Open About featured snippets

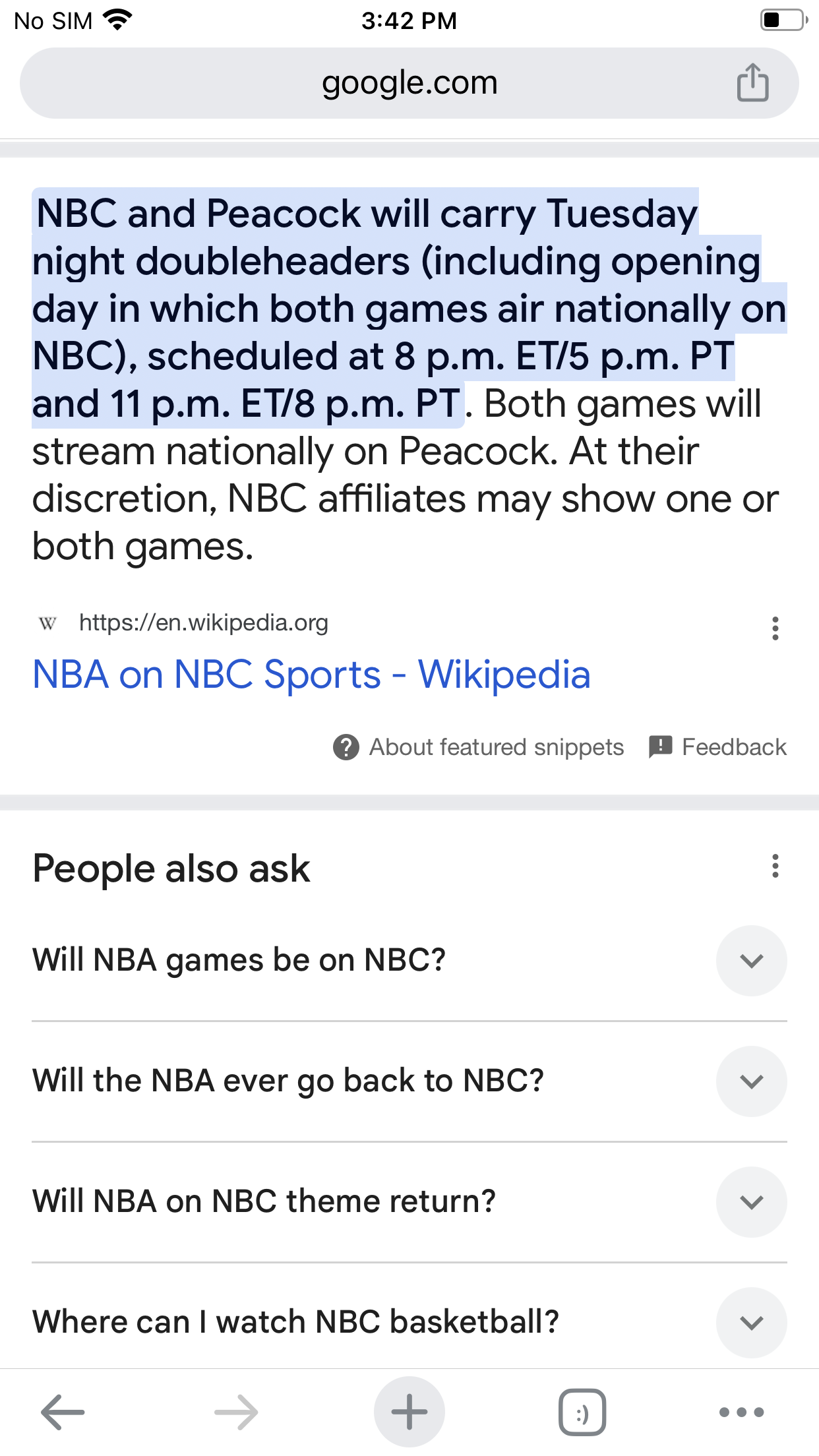point(479,747)
